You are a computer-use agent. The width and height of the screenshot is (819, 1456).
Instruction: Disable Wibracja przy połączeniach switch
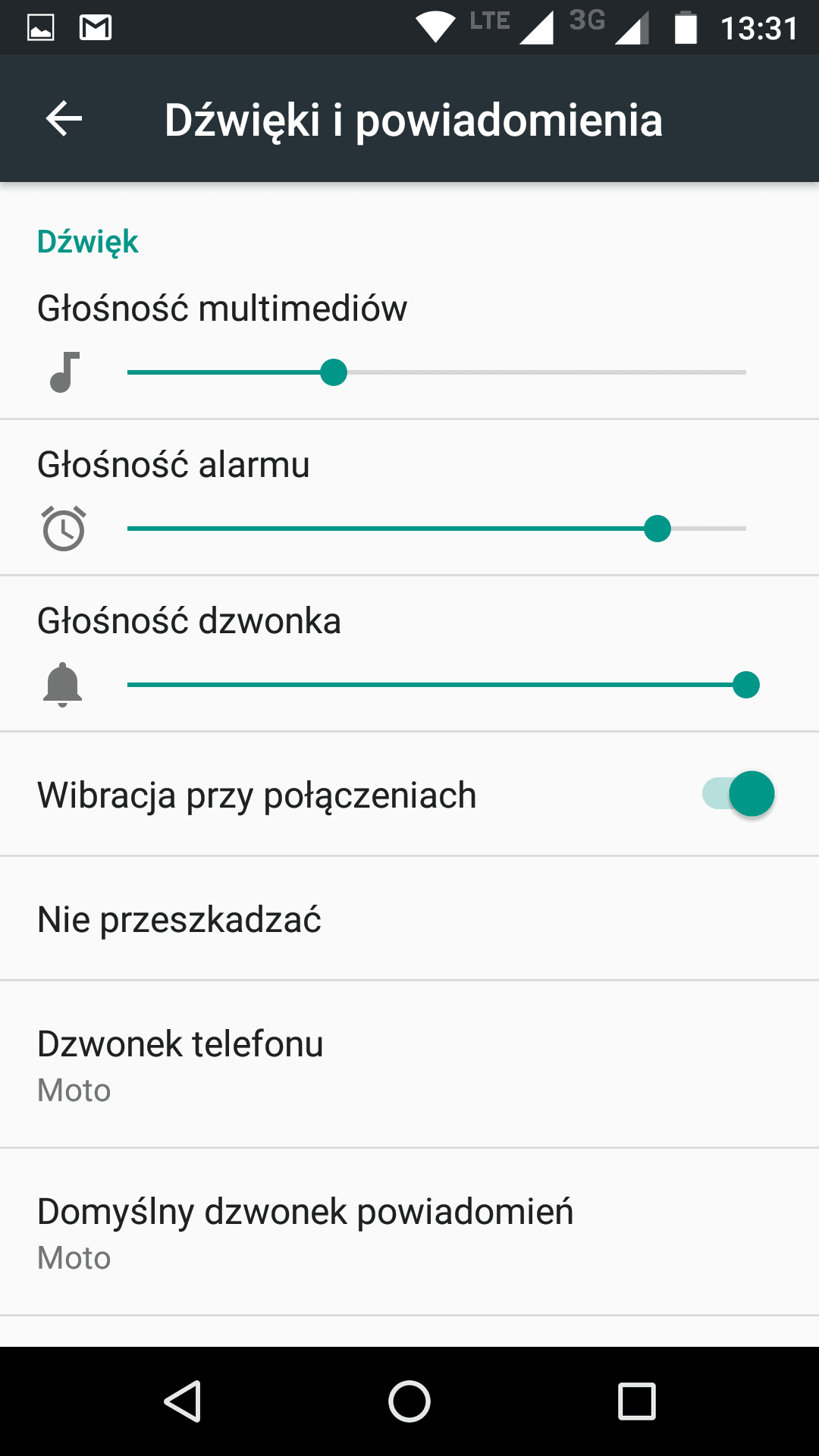click(738, 794)
